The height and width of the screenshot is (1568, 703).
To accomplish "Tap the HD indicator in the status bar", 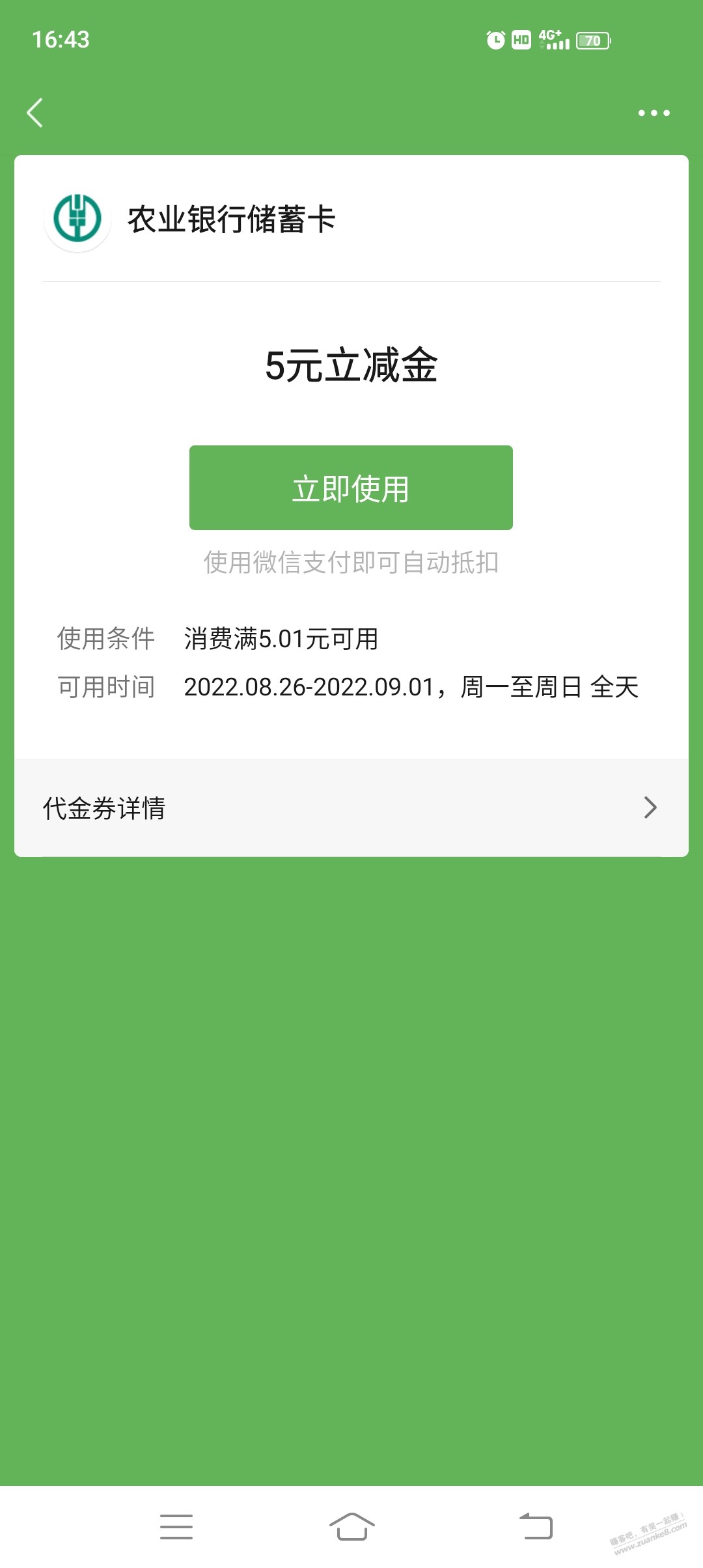I will (x=522, y=40).
